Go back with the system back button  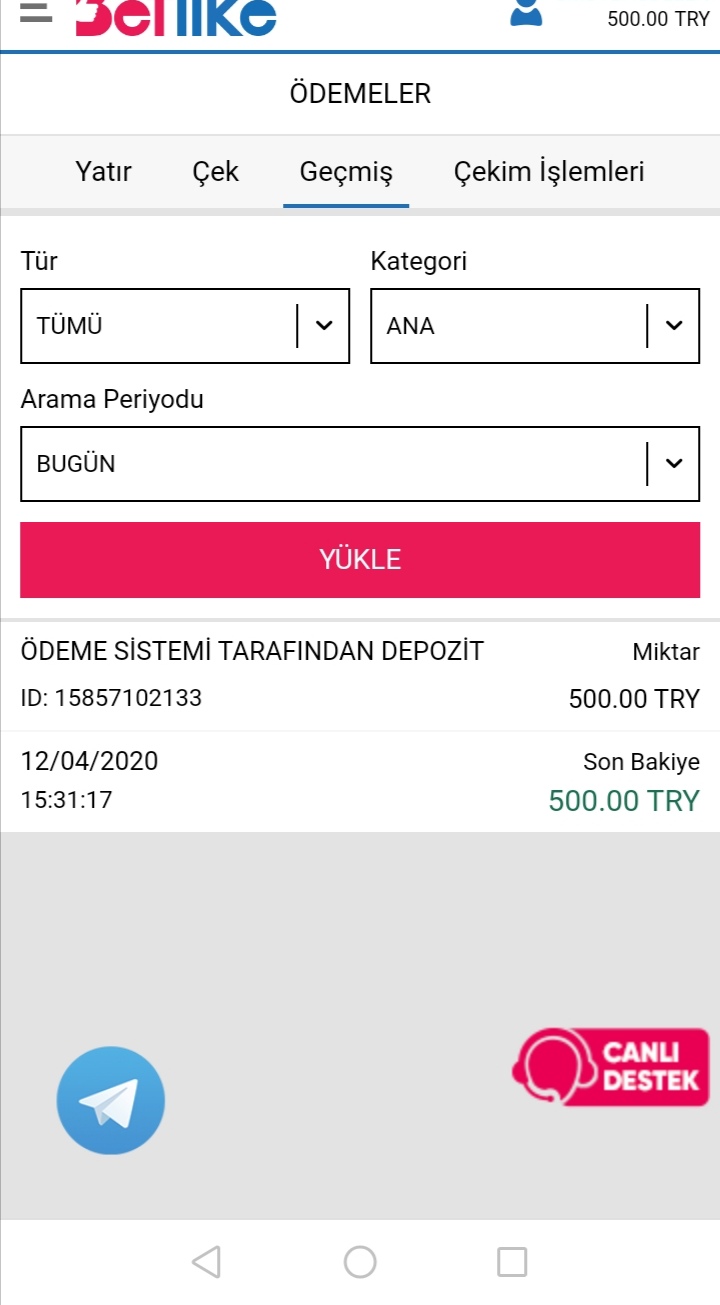pos(206,1262)
